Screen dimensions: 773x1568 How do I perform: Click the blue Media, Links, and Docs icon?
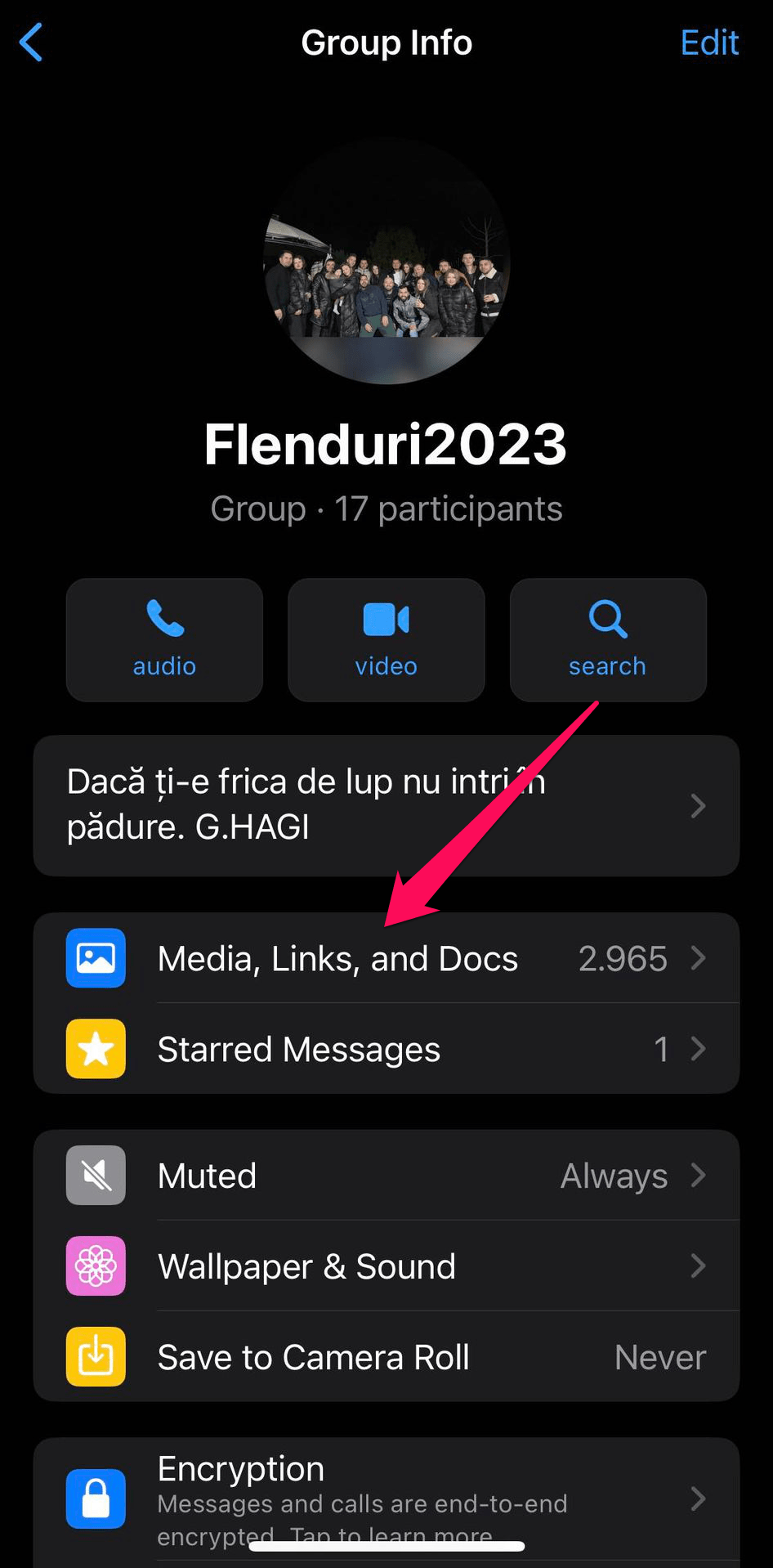[95, 957]
